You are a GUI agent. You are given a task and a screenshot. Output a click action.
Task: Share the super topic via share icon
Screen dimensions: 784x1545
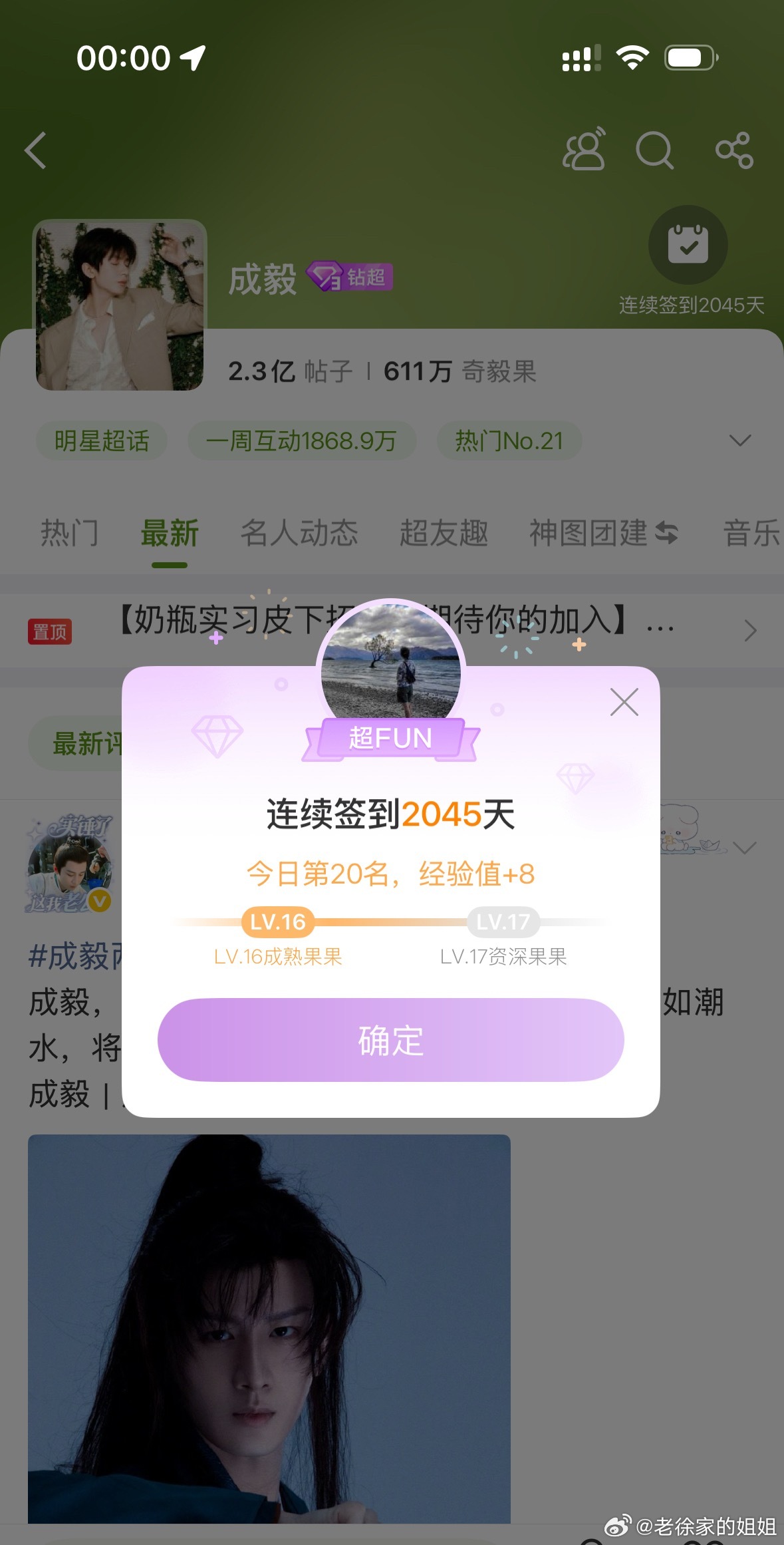tap(734, 150)
